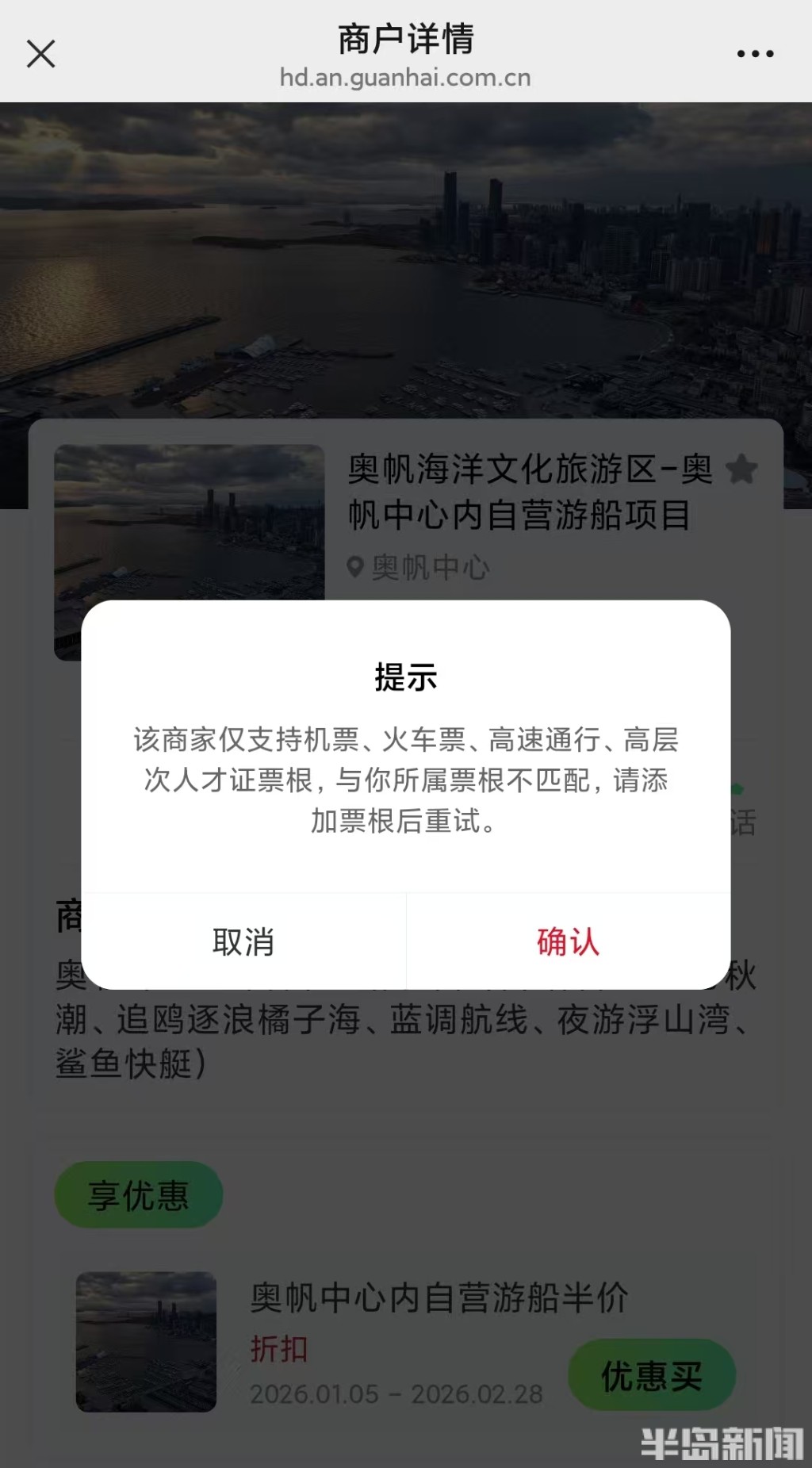
Task: Favorite this merchant with the star icon
Action: 741,469
